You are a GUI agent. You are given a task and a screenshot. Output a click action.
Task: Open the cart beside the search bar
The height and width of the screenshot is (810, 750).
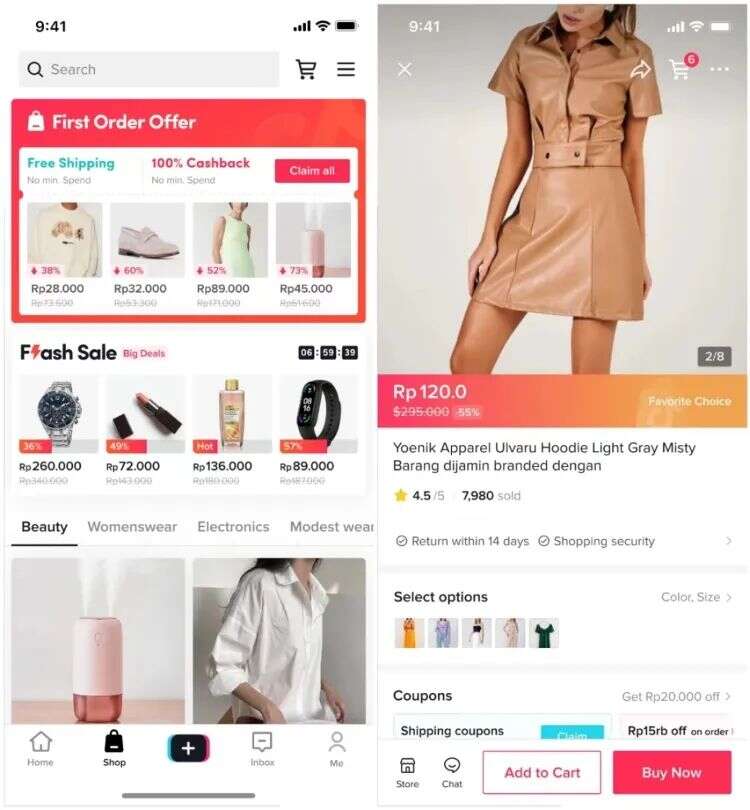click(306, 69)
